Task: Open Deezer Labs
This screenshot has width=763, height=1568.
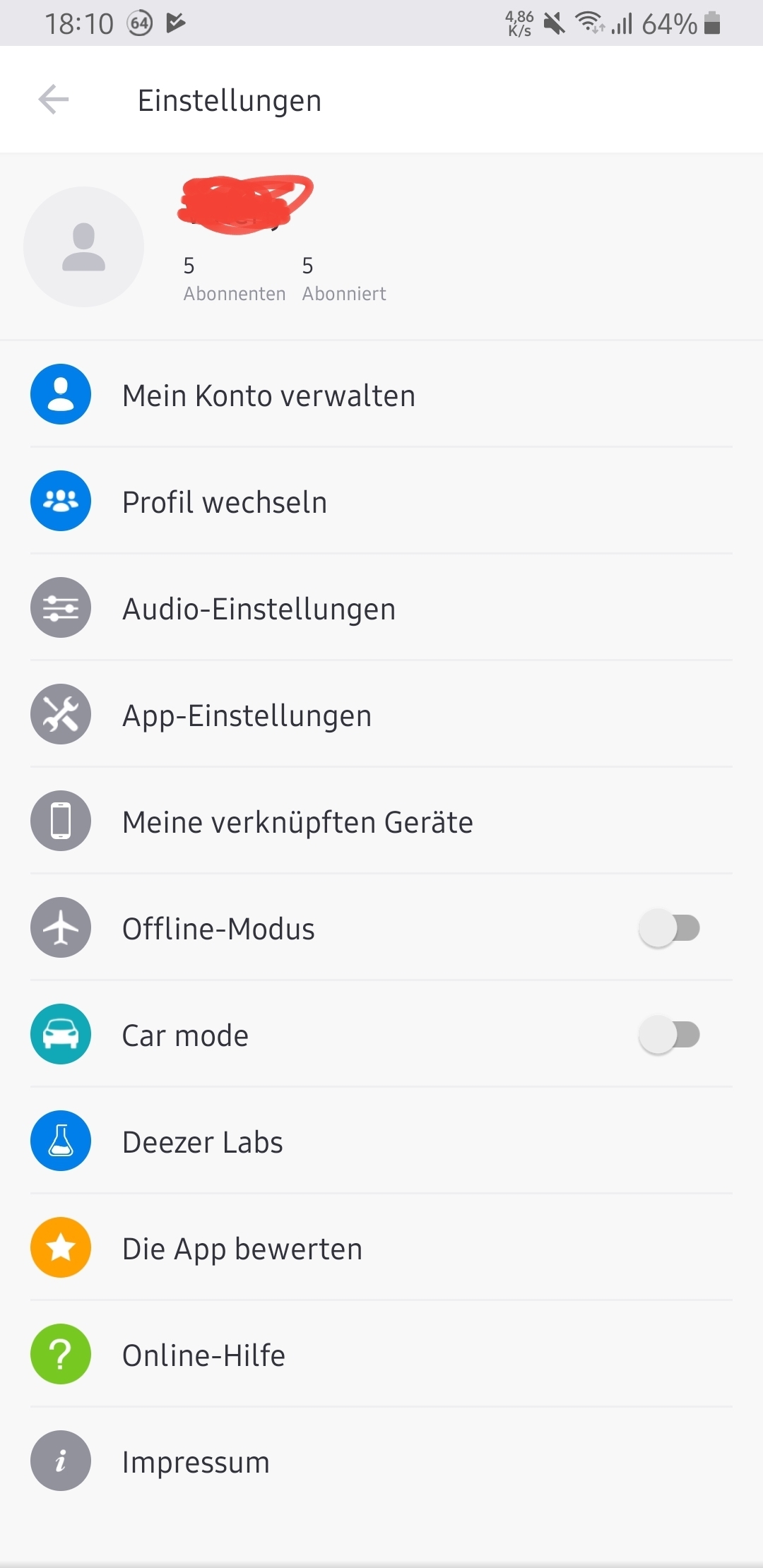Action: pyautogui.click(x=381, y=1141)
